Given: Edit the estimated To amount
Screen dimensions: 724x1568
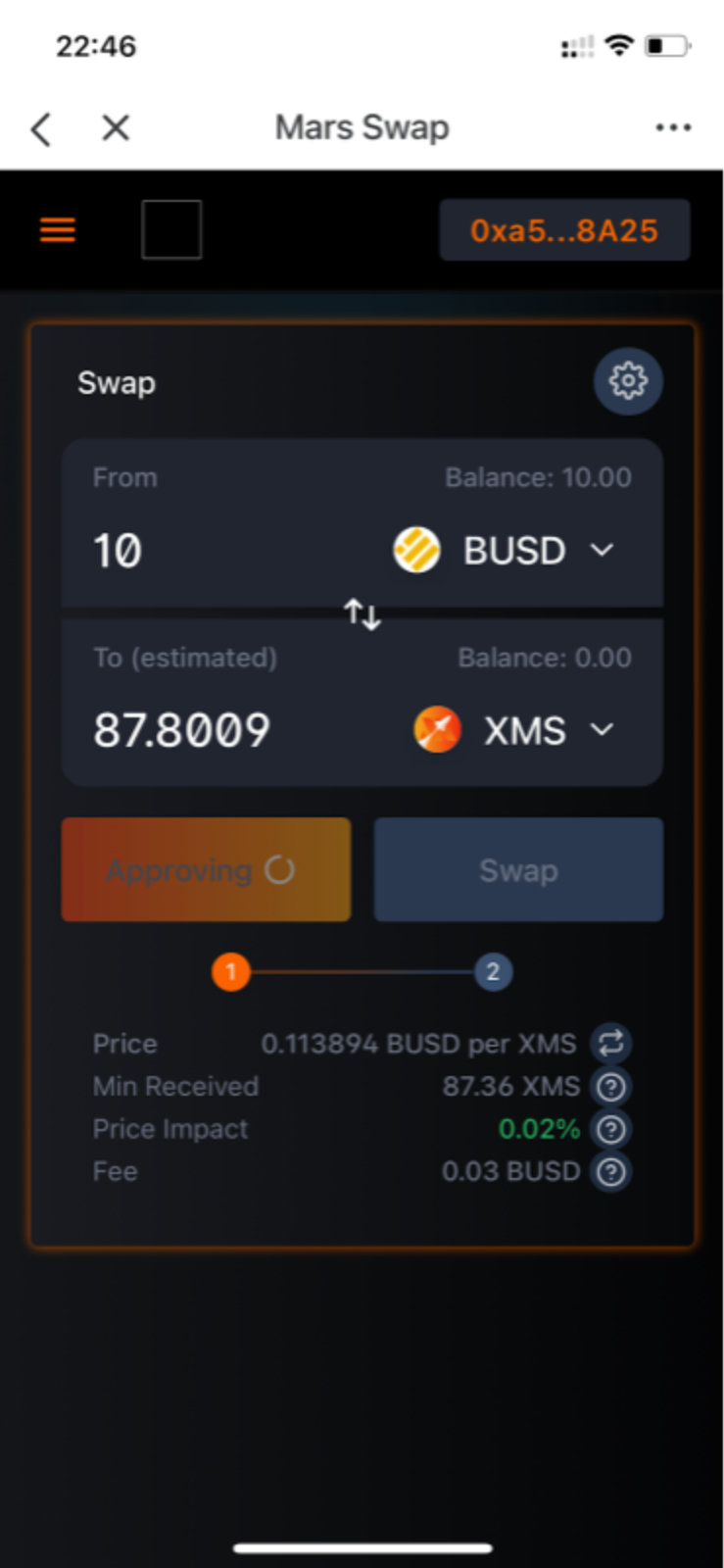Looking at the screenshot, I should point(216,730).
